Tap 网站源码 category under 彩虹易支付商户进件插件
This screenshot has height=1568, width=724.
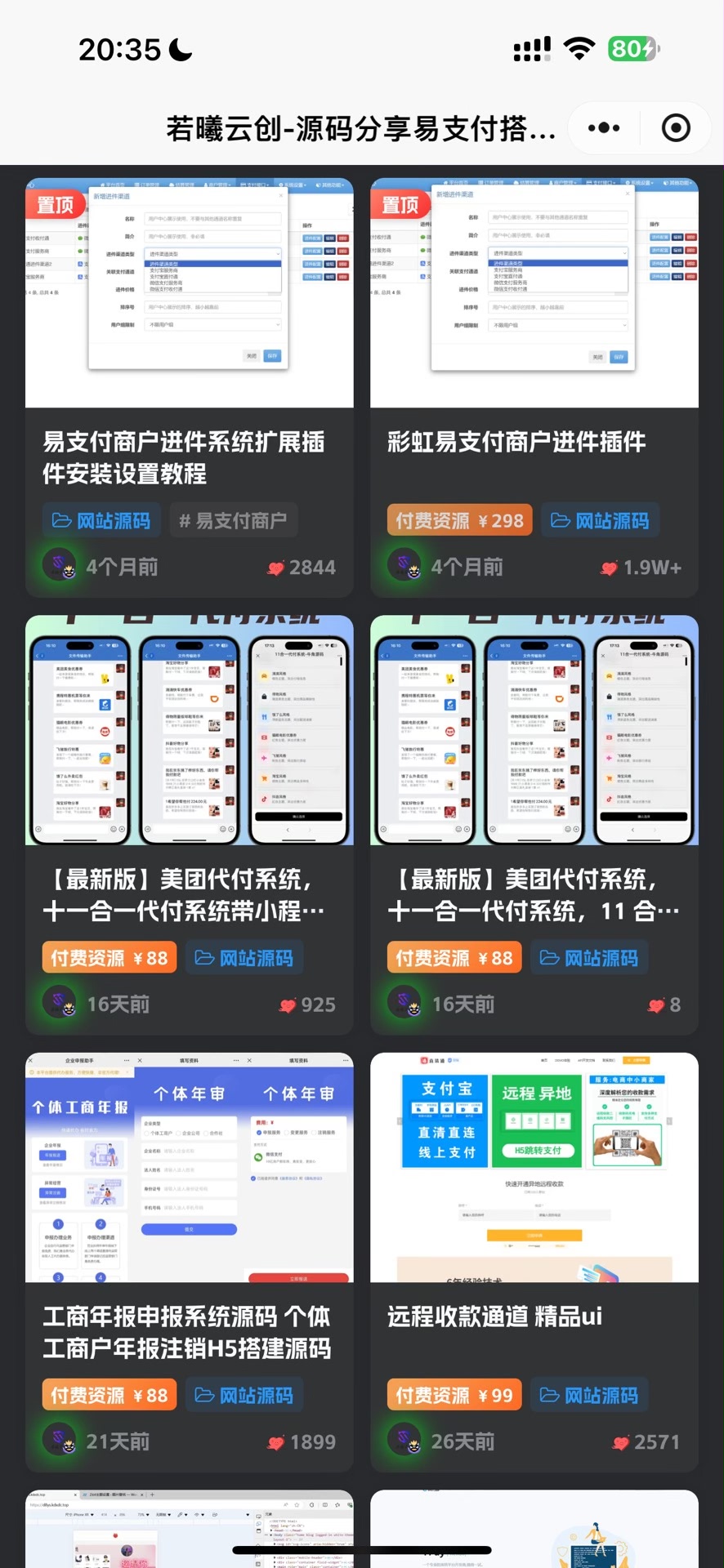[x=601, y=520]
